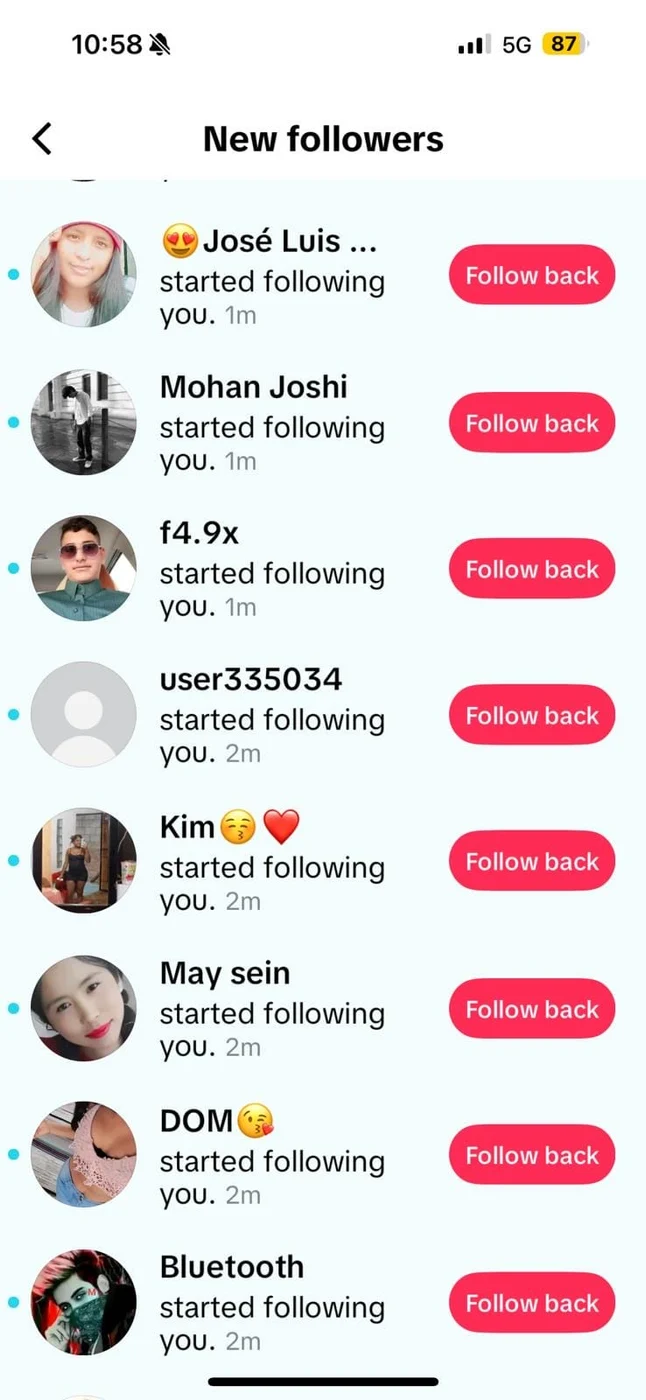Follow back f4.9x
The height and width of the screenshot is (1400, 646).
click(x=531, y=569)
